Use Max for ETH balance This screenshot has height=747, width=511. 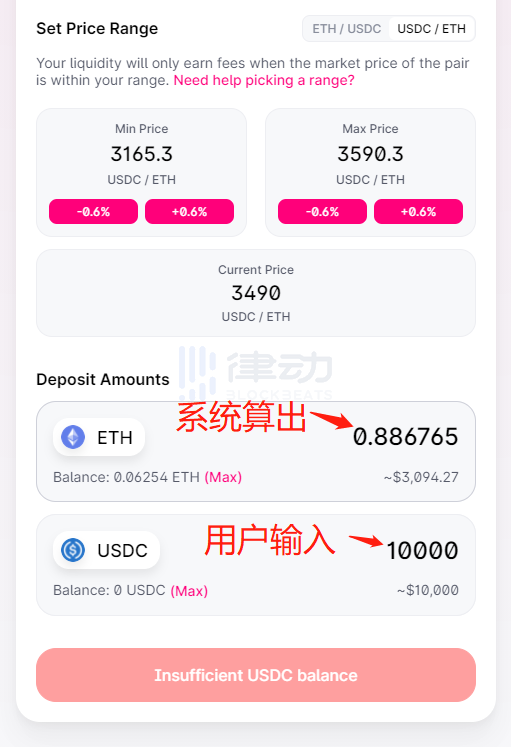click(x=223, y=477)
